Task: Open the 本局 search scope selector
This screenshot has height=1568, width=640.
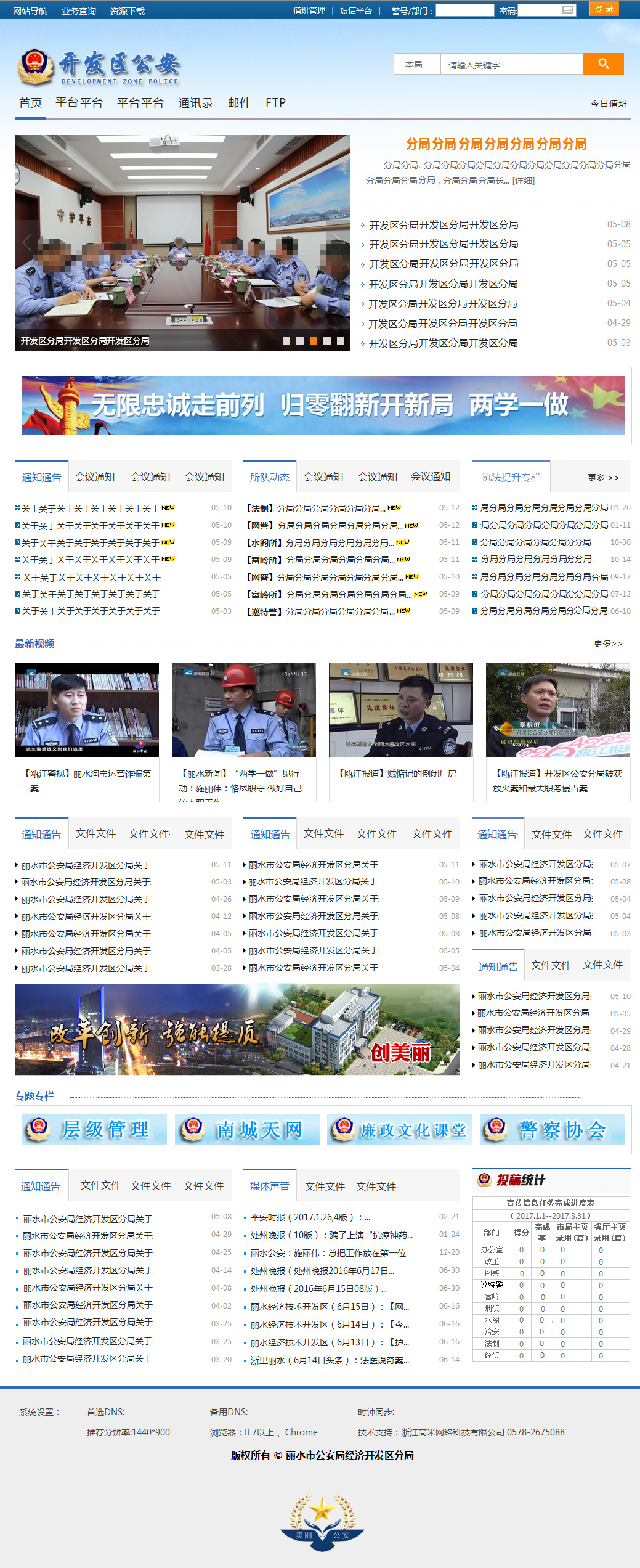Action: [x=415, y=63]
